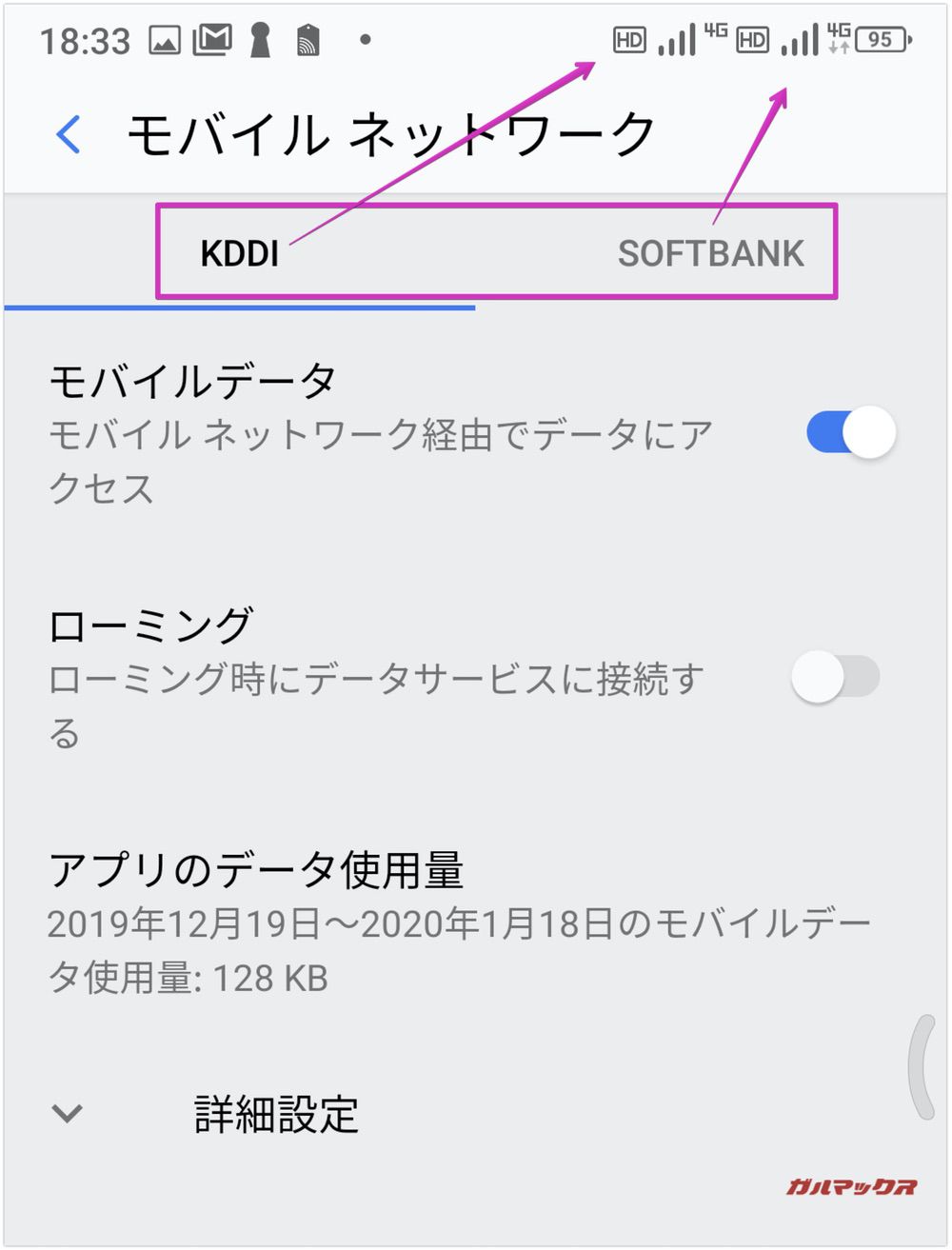Switch to the SOFTBANK tab
The width and height of the screenshot is (952, 1250).
click(710, 253)
